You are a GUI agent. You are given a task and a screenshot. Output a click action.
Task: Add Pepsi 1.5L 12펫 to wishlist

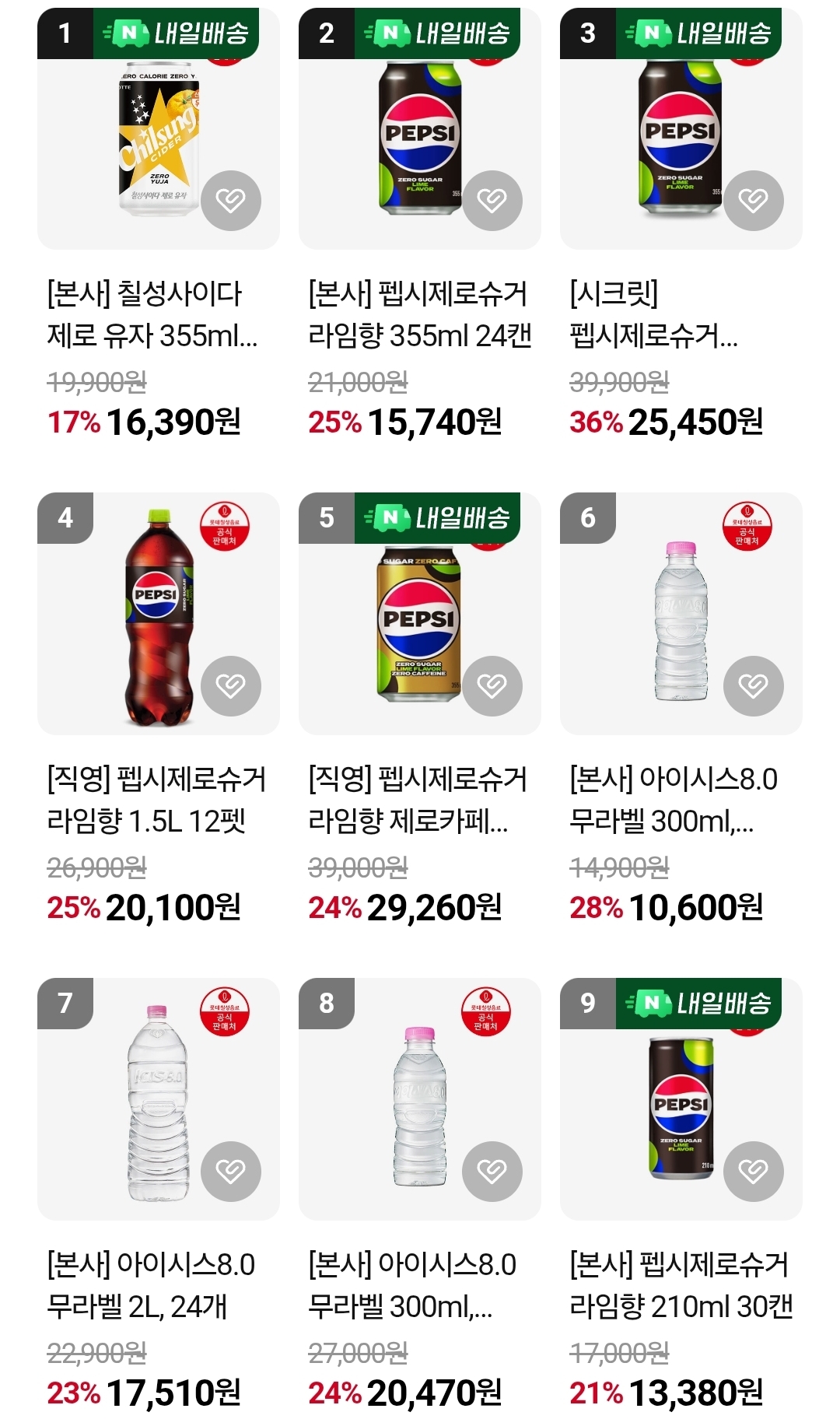point(231,686)
